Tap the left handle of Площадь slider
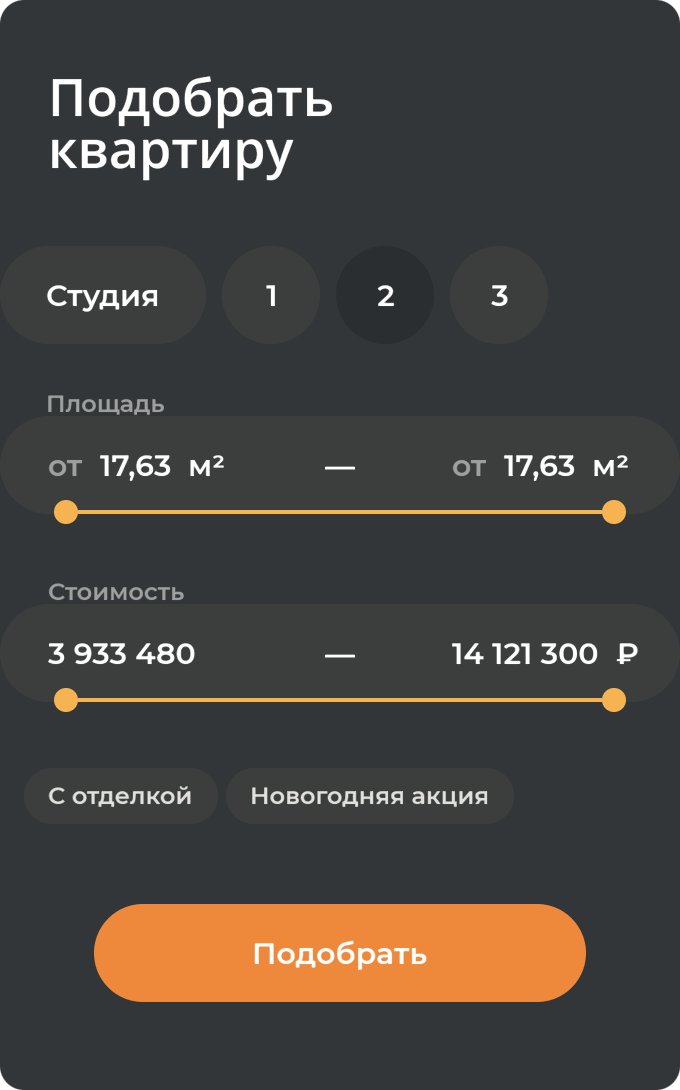This screenshot has width=680, height=1090. click(66, 512)
